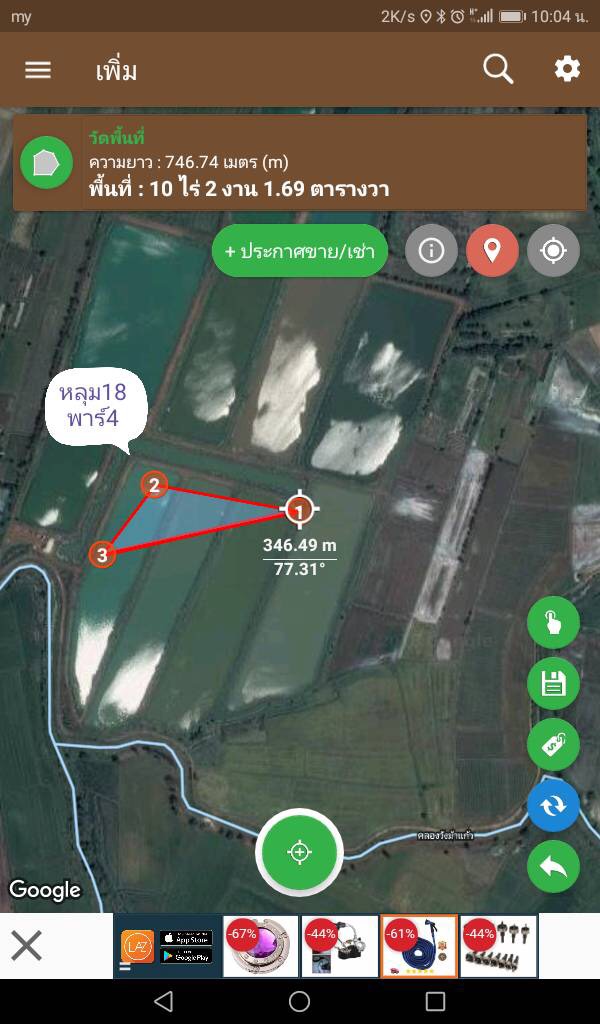The width and height of the screenshot is (600, 1024).
Task: Save the measured area
Action: coord(553,684)
